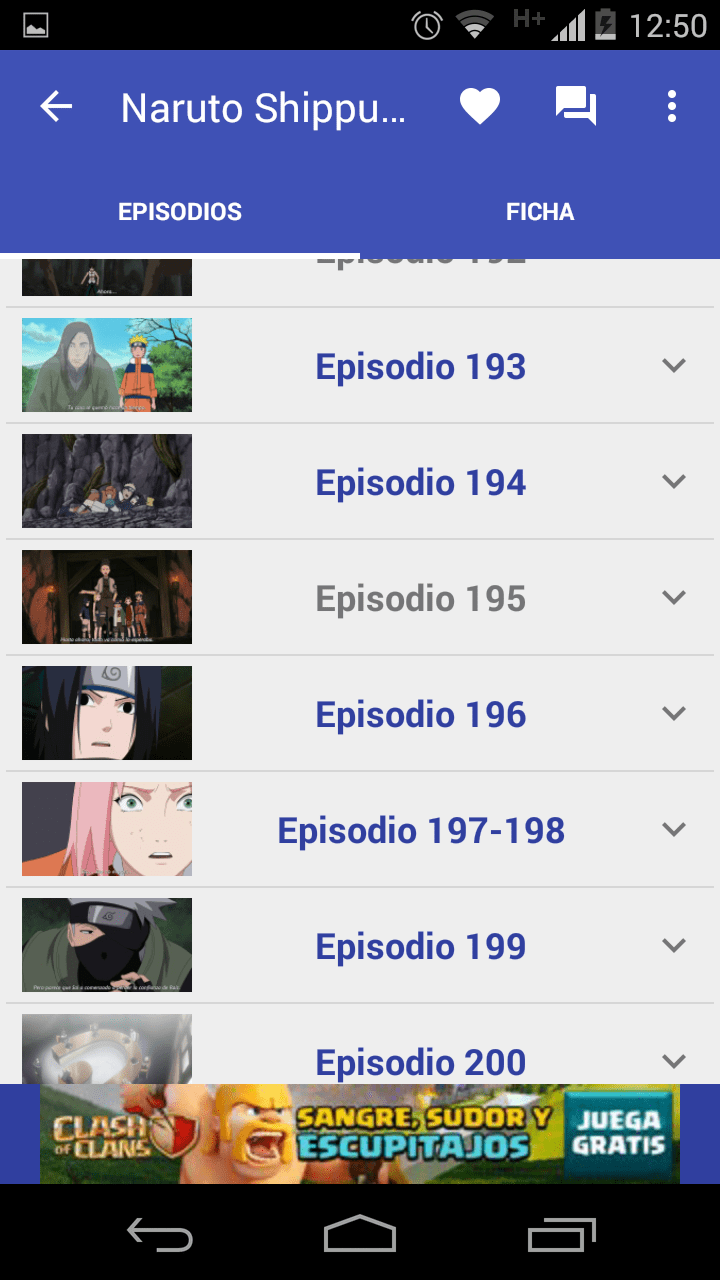Open the overflow menu
720x1280 pixels.
click(x=672, y=107)
